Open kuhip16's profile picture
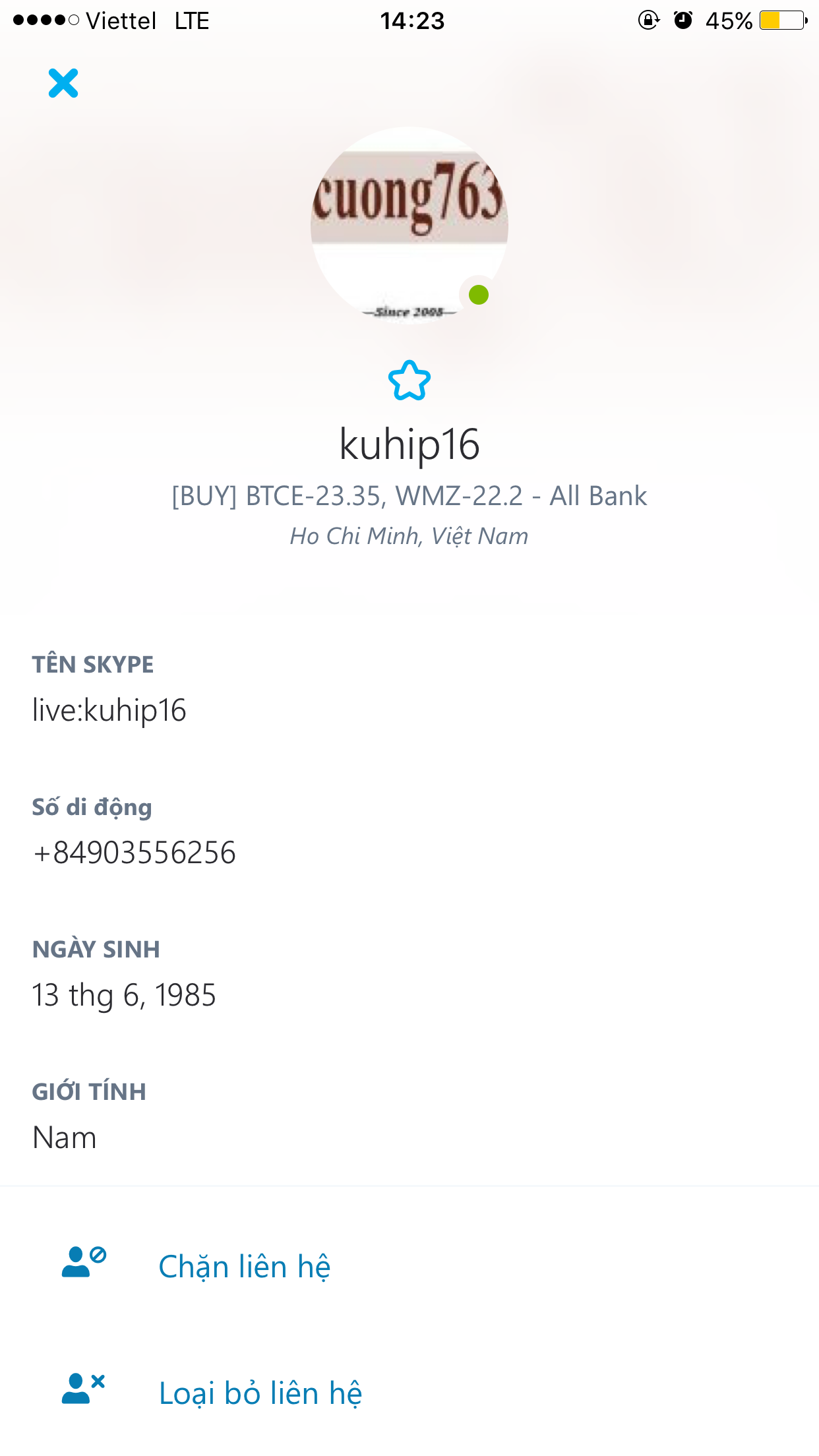This screenshot has width=819, height=1456. pos(409,224)
